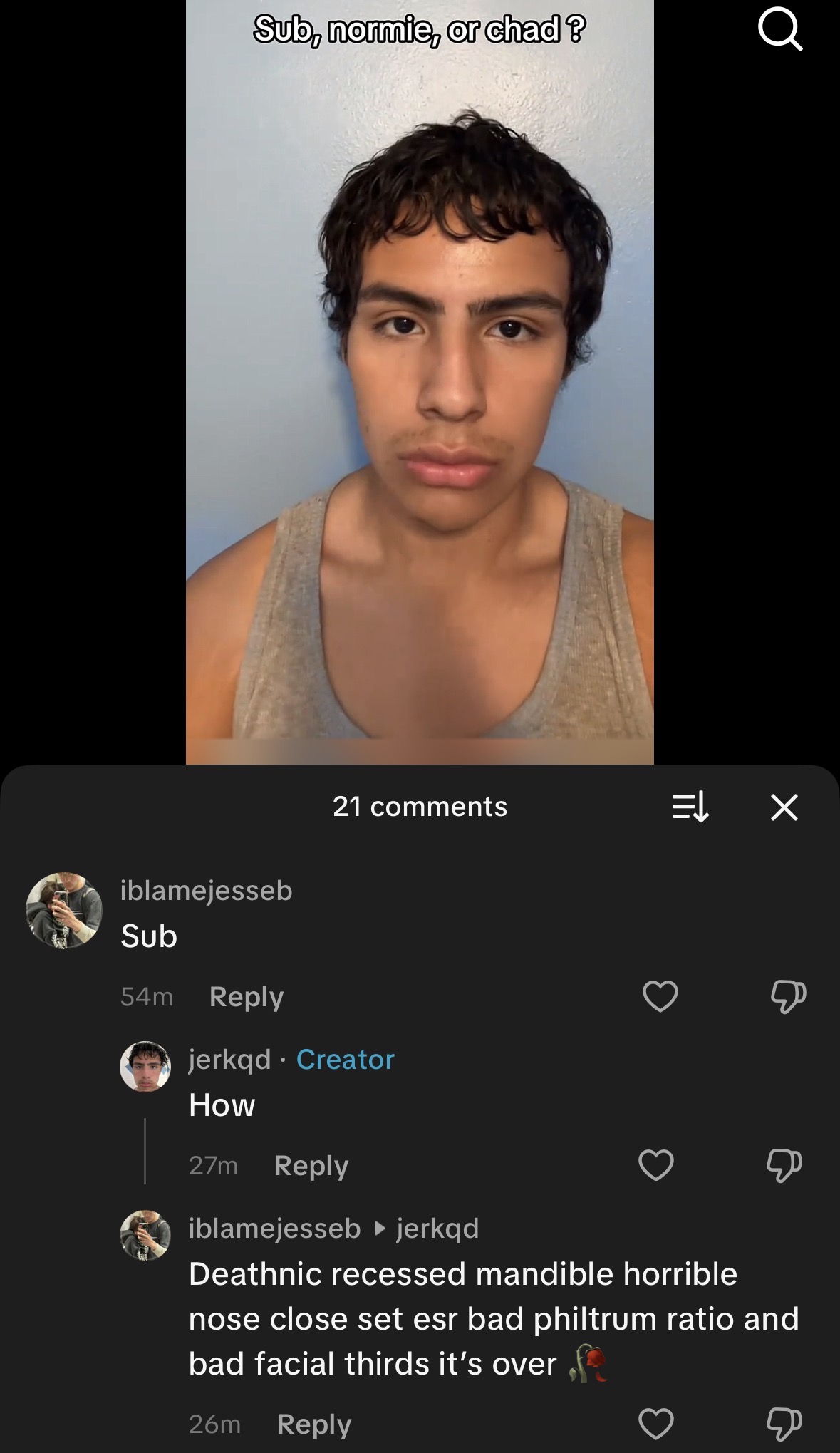840x1453 pixels.
Task: Open the jerkqd mention in iblamejesseb's reply
Action: coord(437,1229)
